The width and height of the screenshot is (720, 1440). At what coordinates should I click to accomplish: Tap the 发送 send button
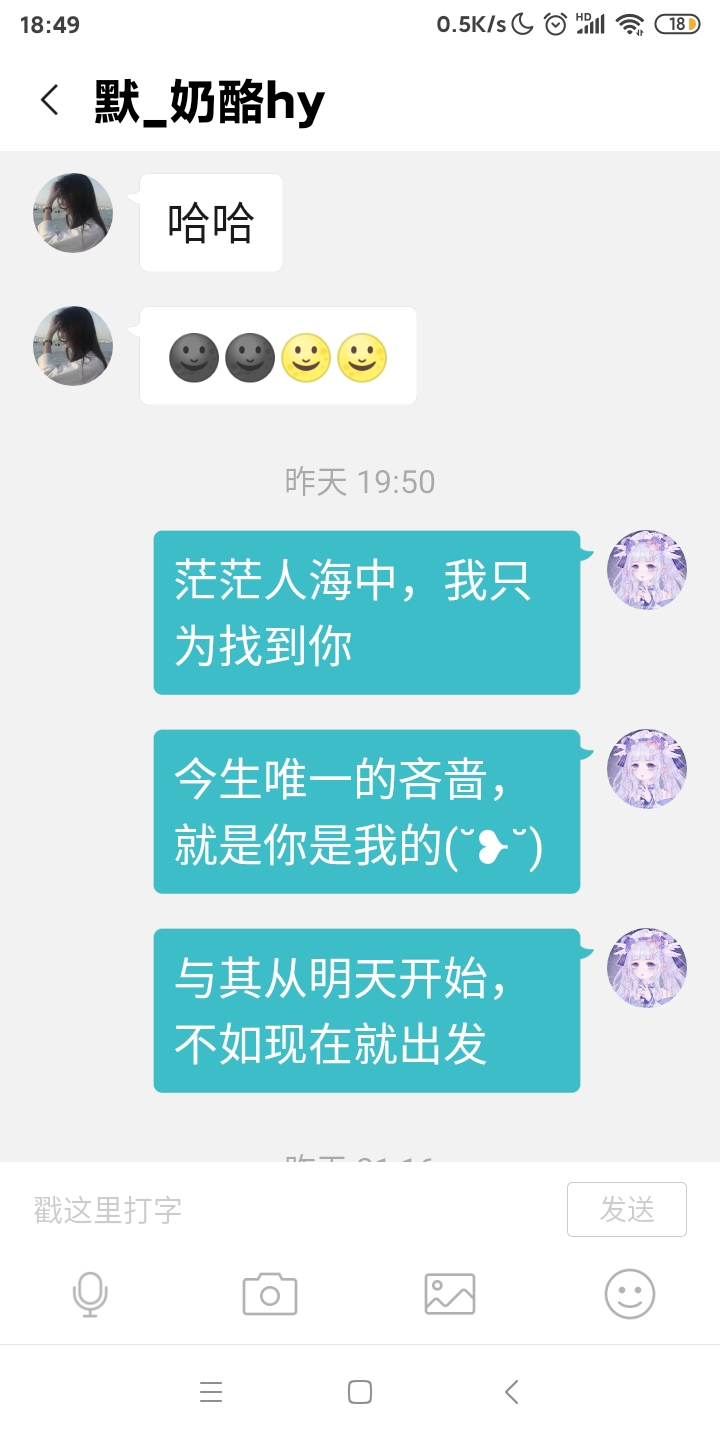click(x=626, y=1210)
